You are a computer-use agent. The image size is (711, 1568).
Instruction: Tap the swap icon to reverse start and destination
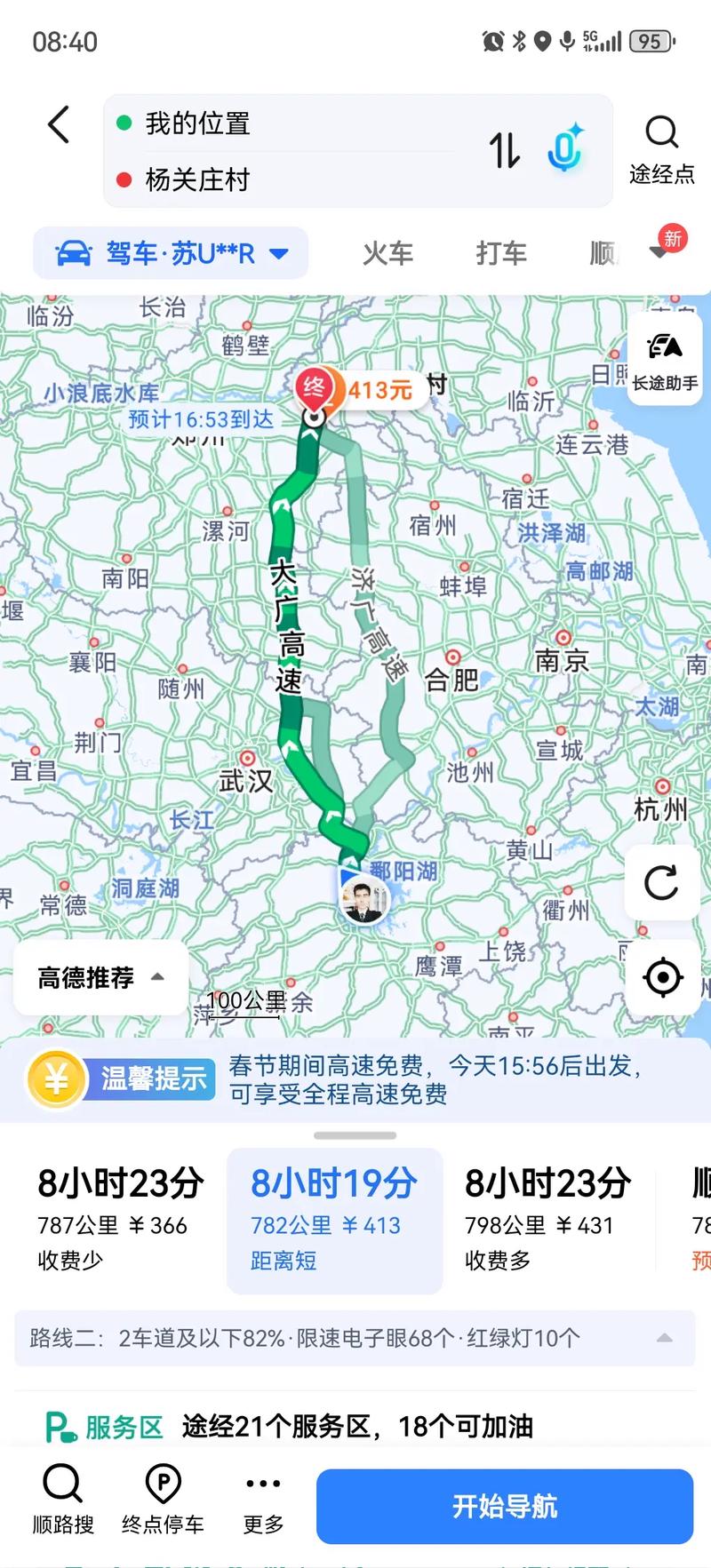coord(504,151)
